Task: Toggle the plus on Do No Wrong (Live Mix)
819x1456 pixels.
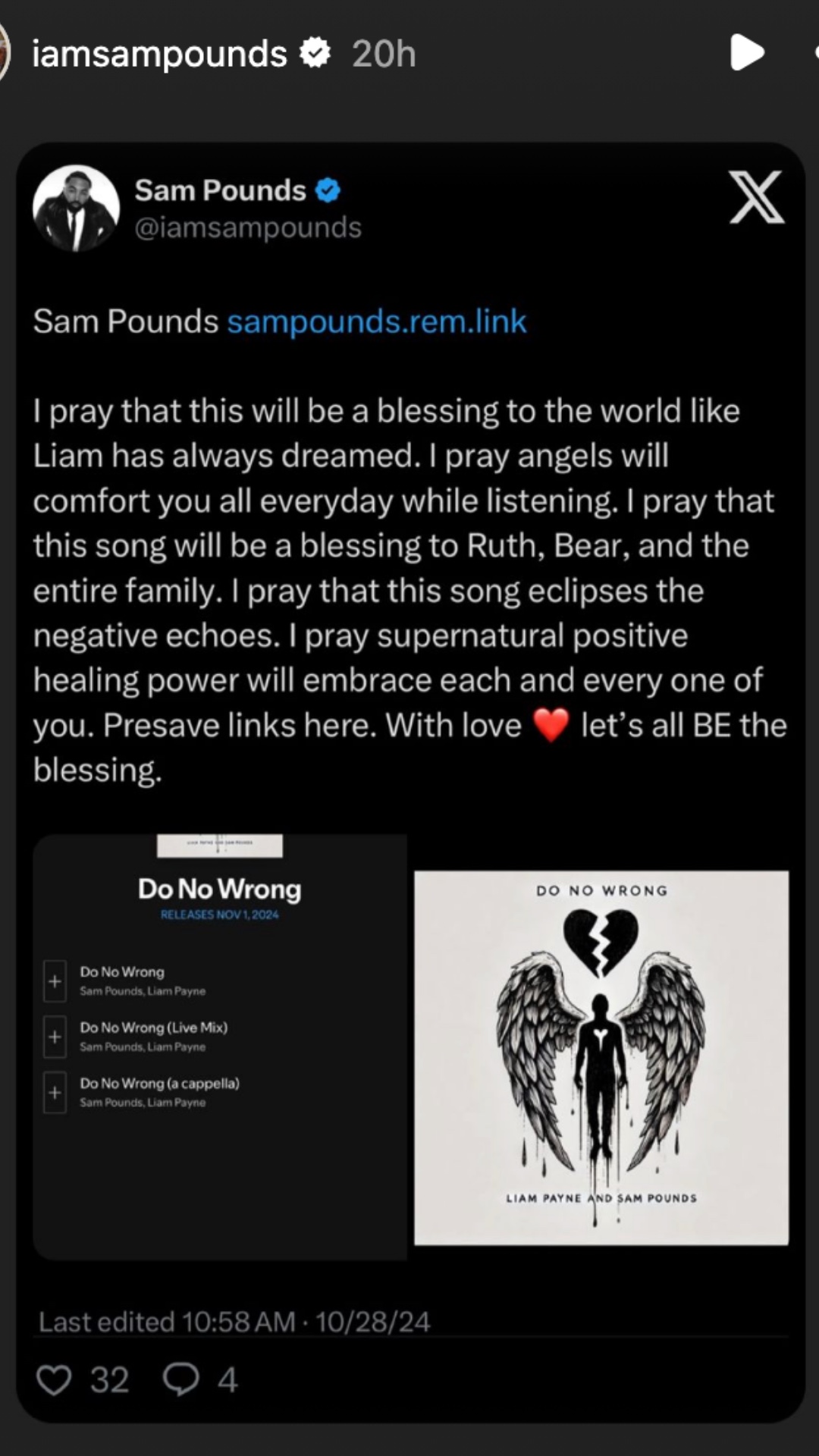Action: click(x=55, y=1037)
